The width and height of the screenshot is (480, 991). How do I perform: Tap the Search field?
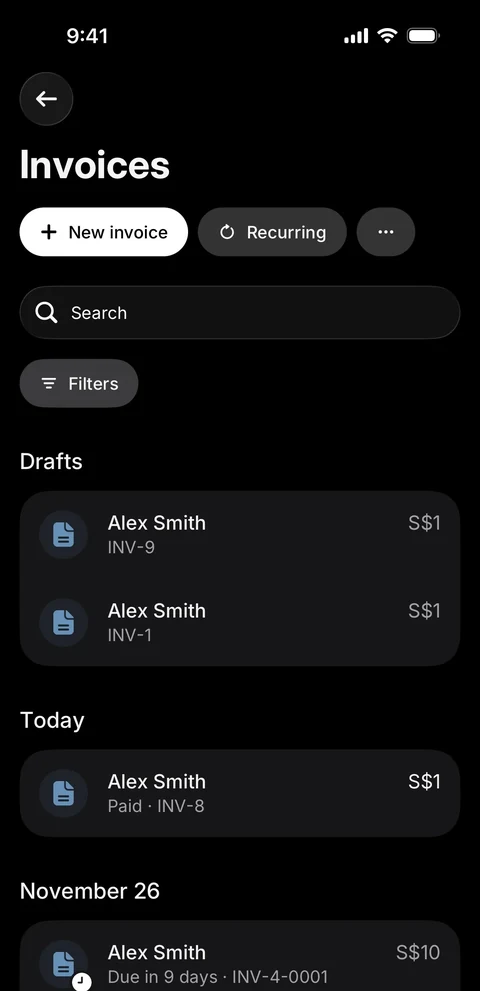point(240,313)
